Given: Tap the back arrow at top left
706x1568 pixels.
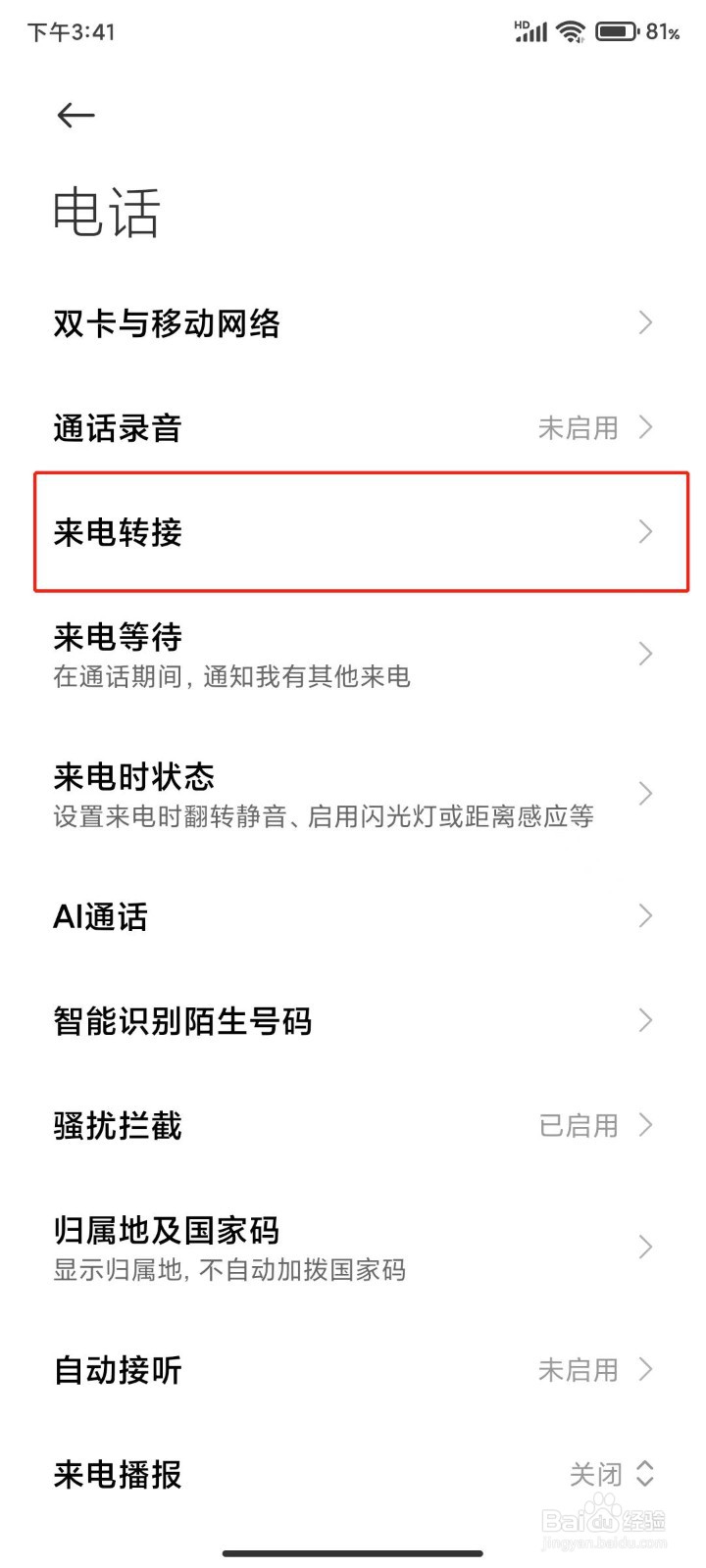Looking at the screenshot, I should (x=76, y=115).
